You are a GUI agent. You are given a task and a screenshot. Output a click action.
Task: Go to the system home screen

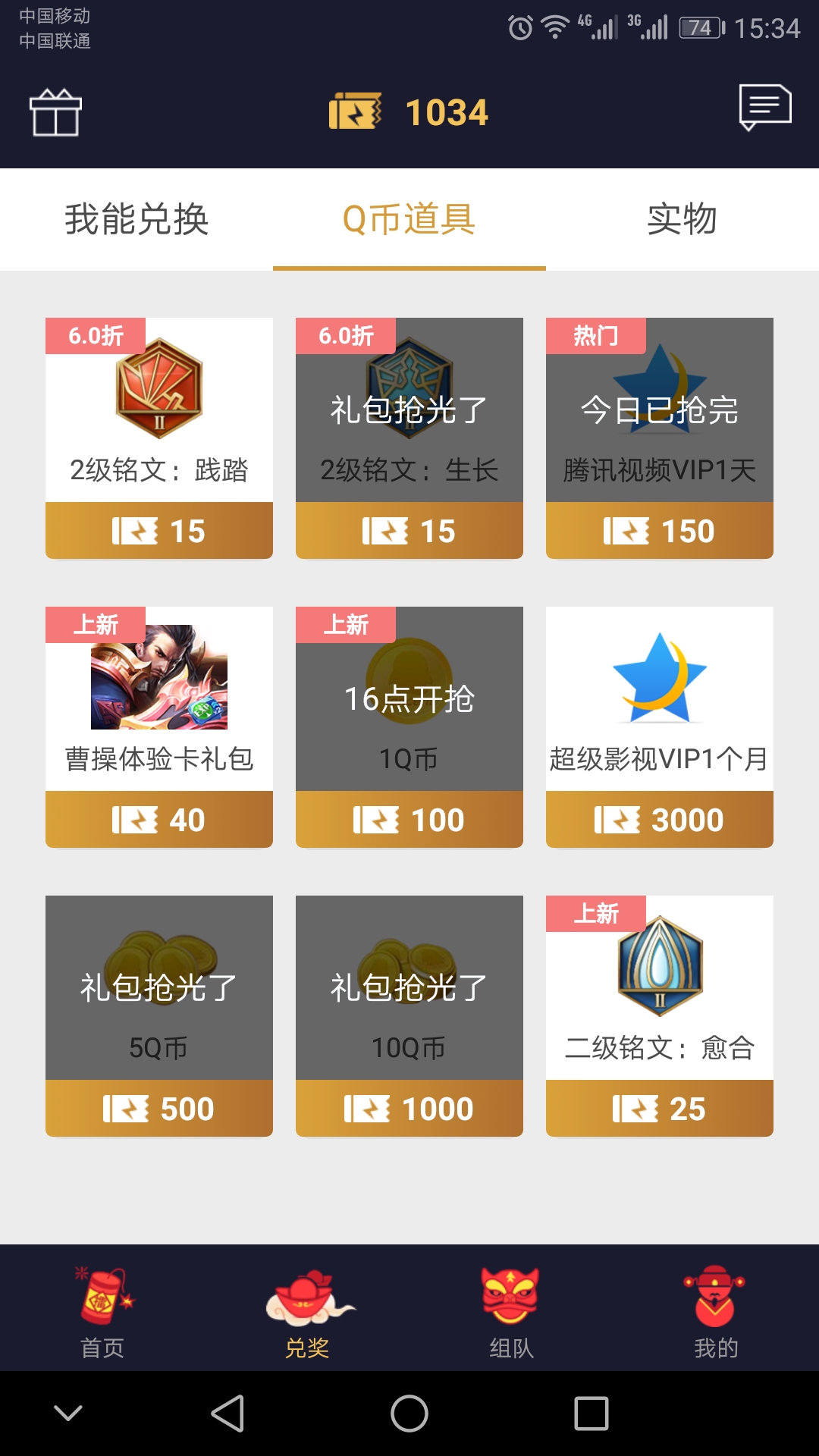(409, 1414)
